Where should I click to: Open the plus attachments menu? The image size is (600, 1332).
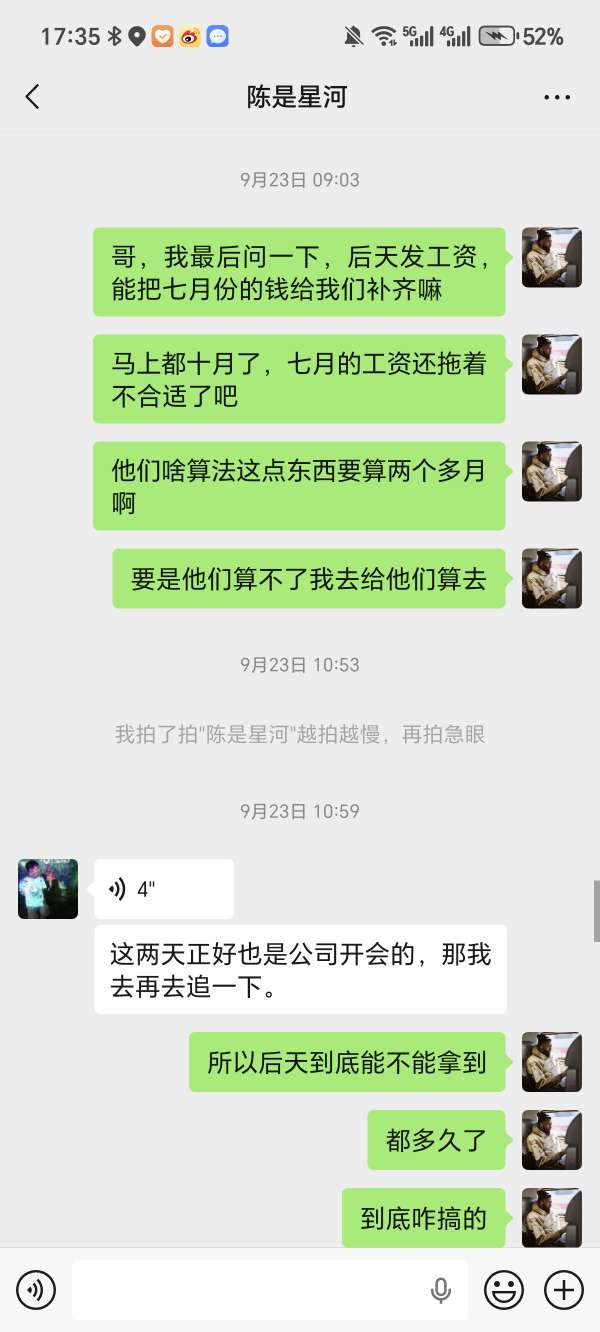(x=563, y=1290)
